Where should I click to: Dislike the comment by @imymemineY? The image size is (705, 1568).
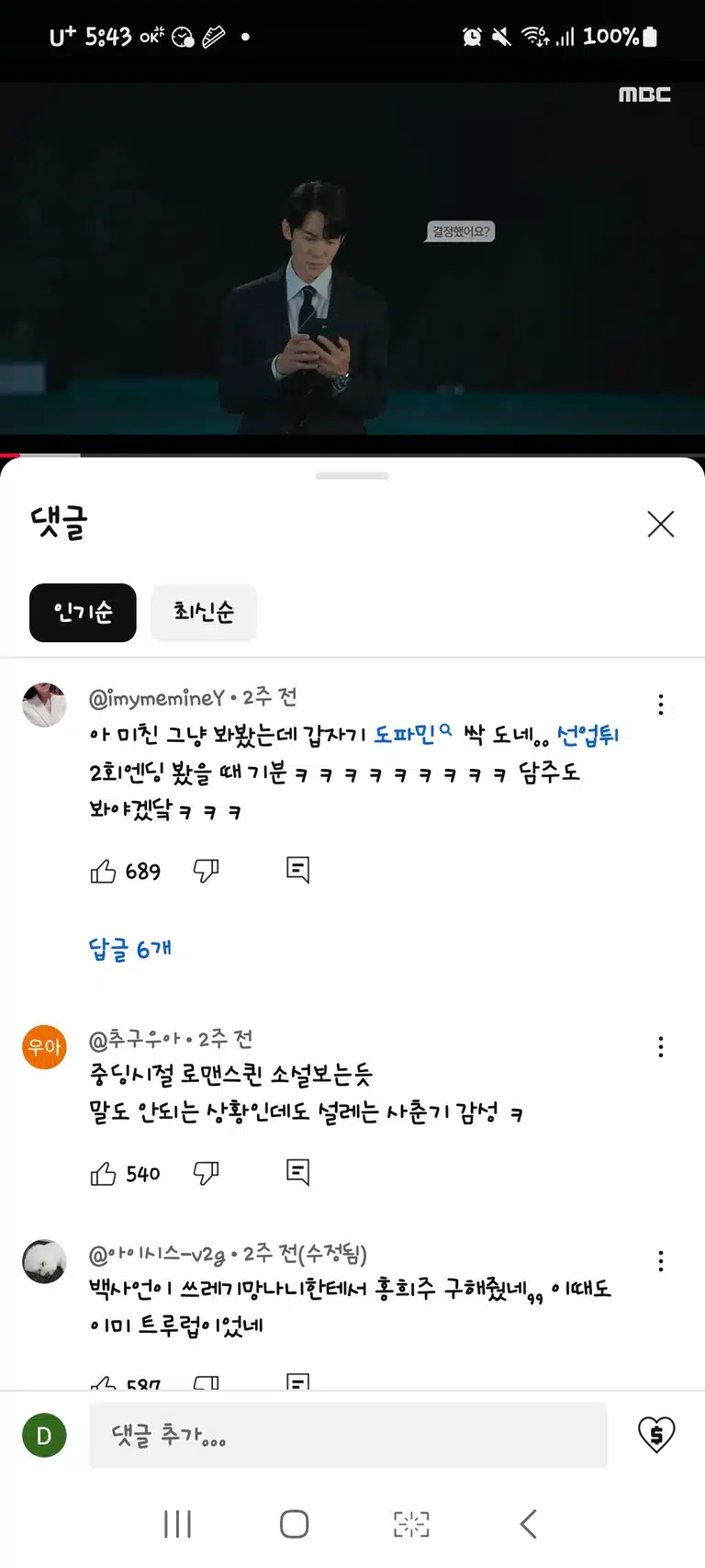coord(206,871)
